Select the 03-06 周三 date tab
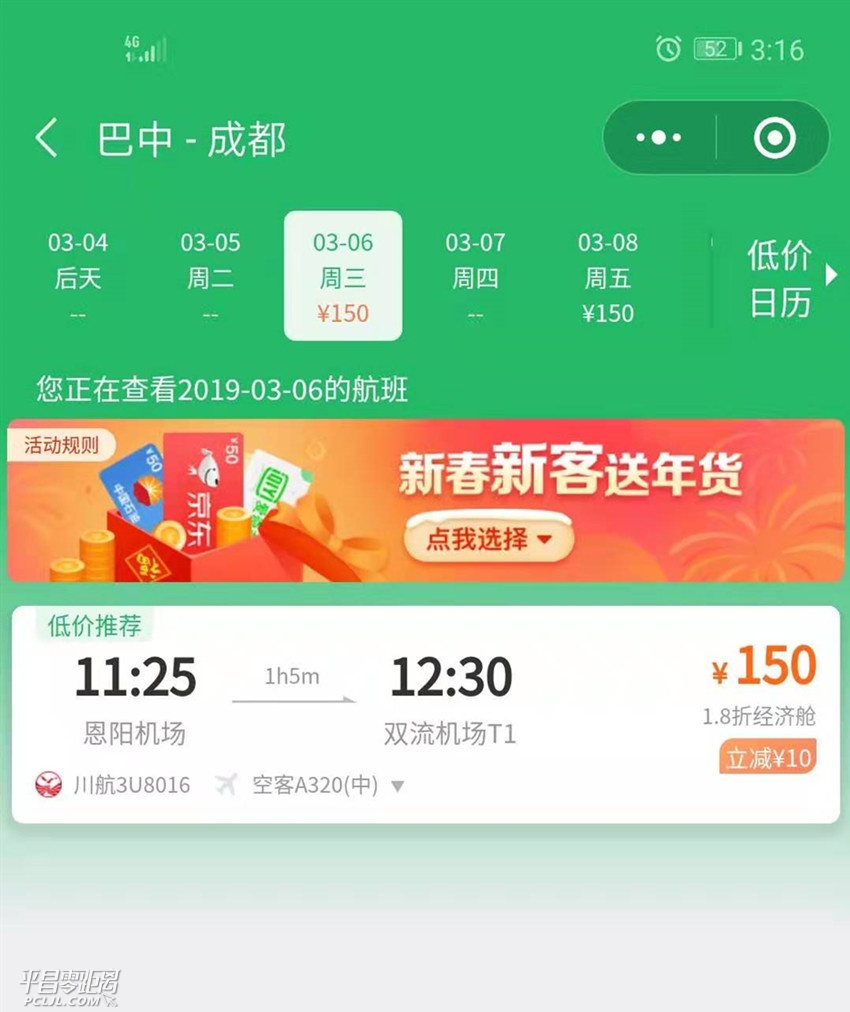Viewport: 850px width, 1012px height. pyautogui.click(x=343, y=276)
